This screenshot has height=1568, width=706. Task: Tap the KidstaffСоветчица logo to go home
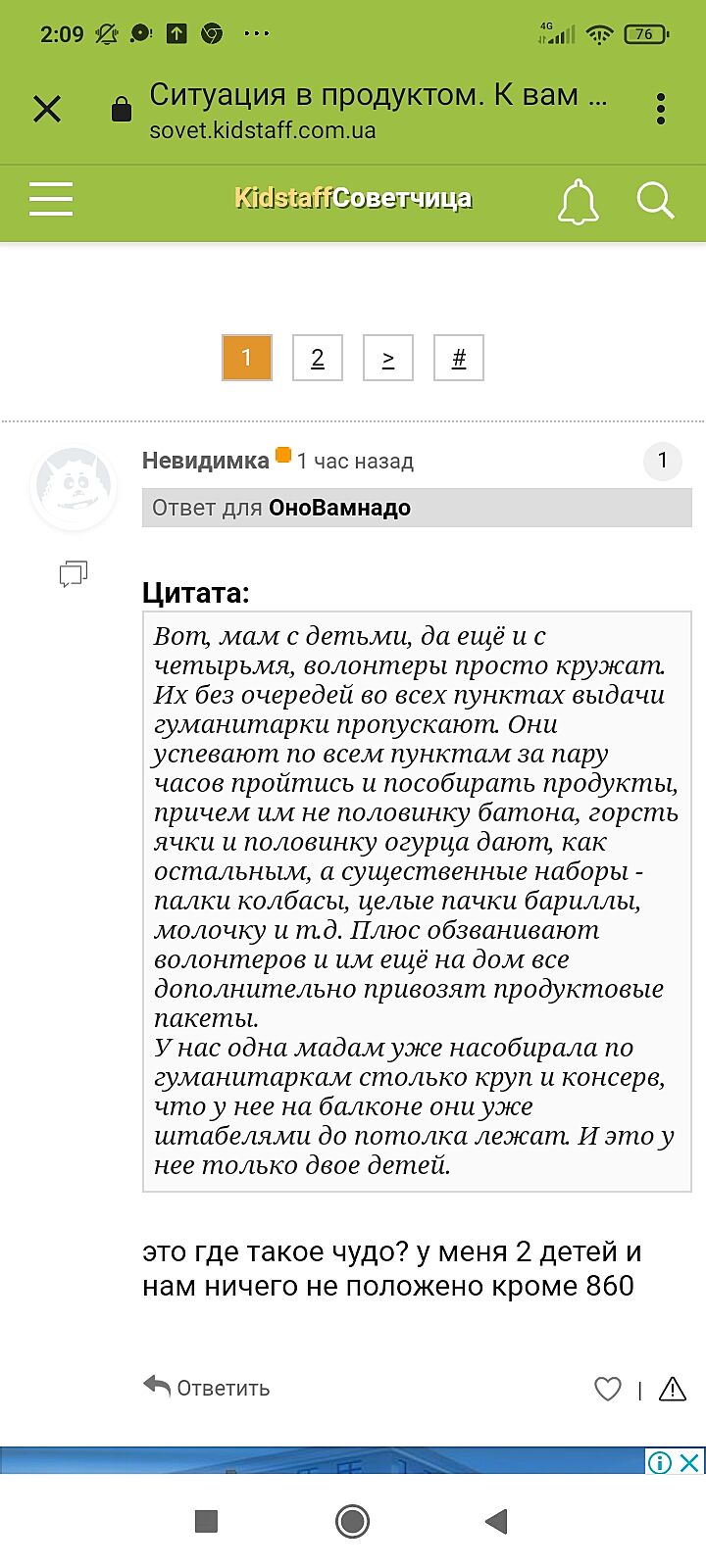tap(353, 199)
